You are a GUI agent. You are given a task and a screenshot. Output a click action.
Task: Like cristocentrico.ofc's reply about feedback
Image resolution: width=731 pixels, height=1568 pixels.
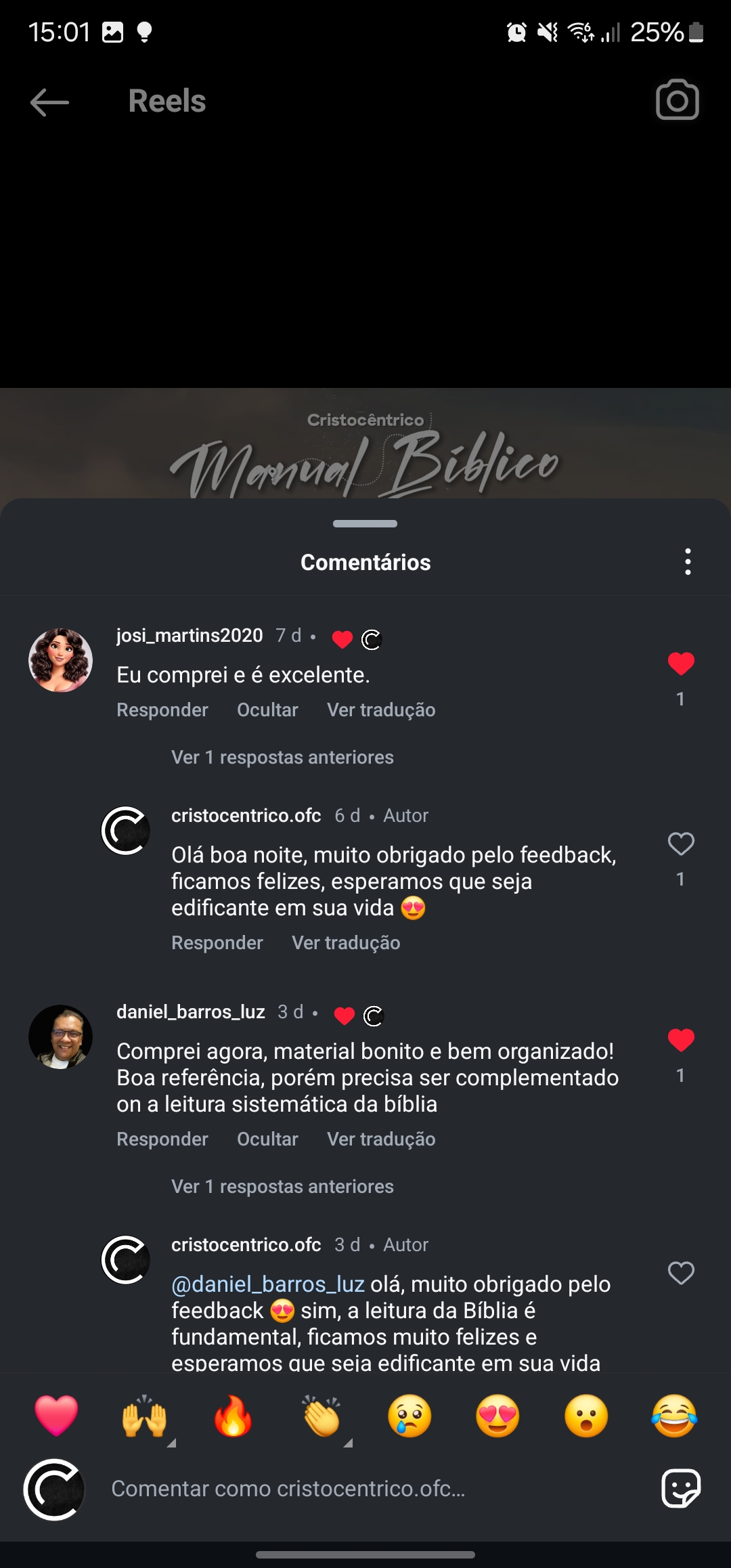pos(680,844)
